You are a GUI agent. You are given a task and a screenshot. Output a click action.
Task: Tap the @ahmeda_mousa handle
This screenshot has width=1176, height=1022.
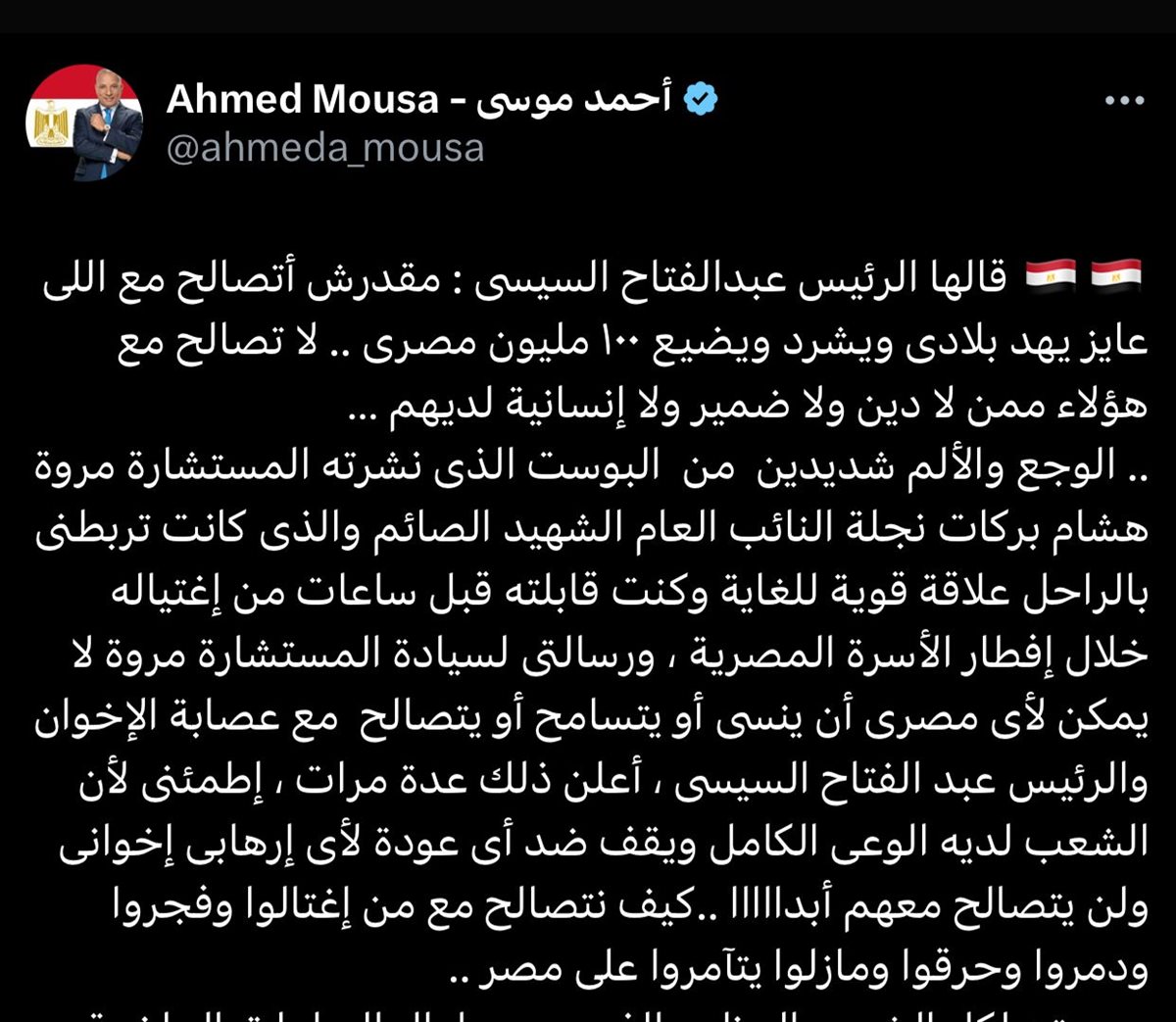[x=325, y=149]
